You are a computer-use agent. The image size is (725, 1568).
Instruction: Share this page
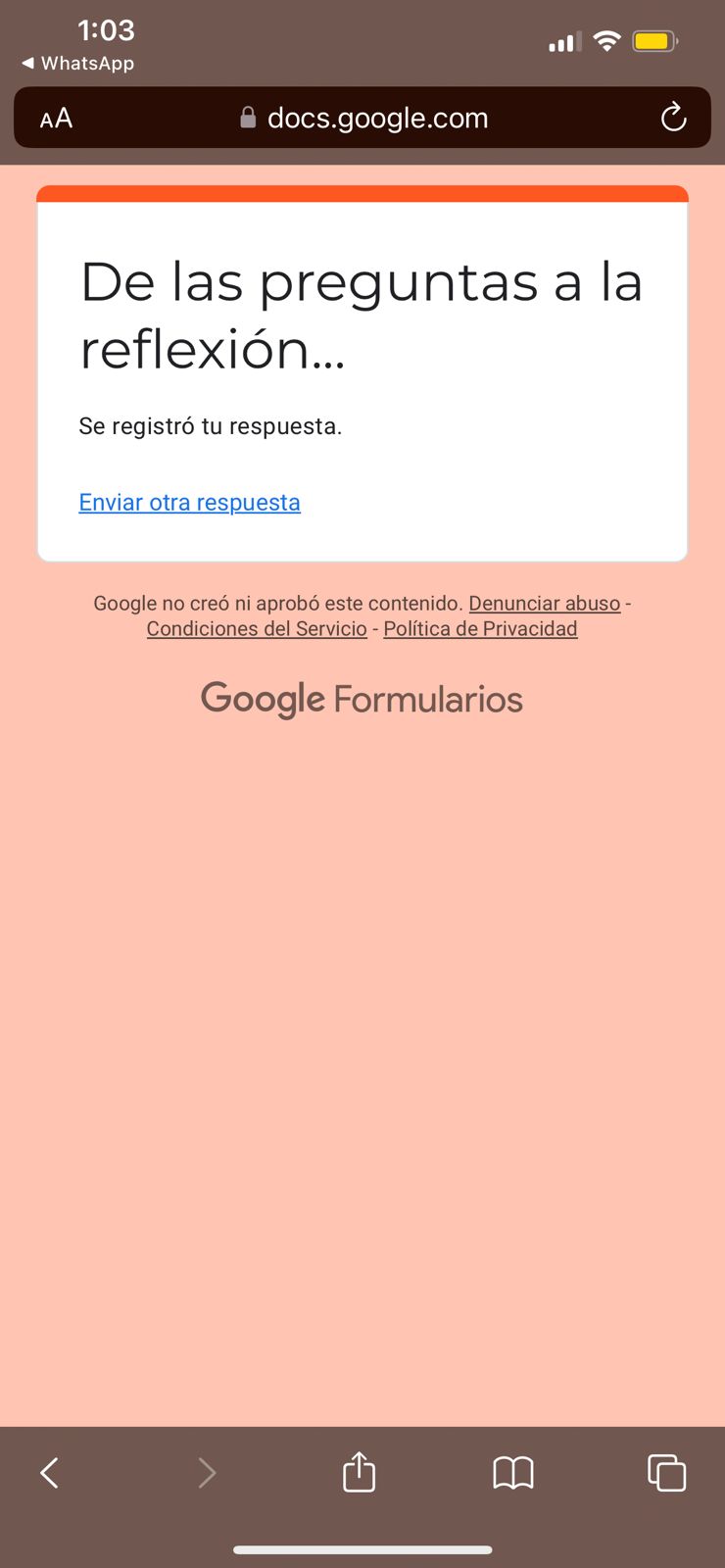point(359,1471)
